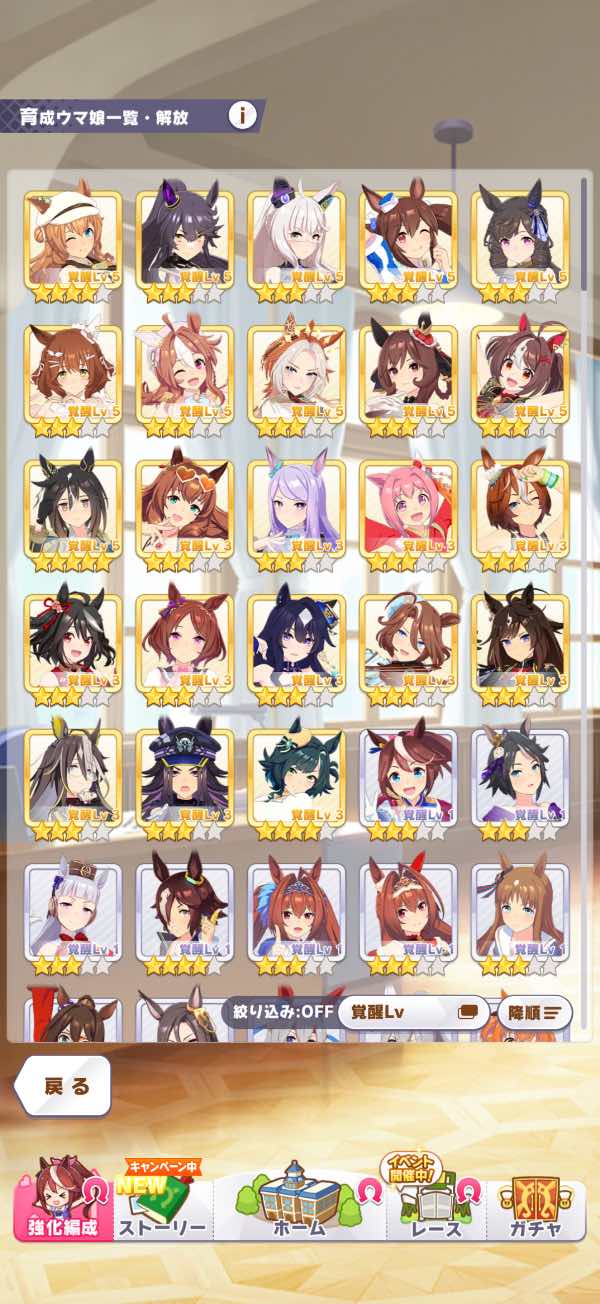Switch to the ストーリー tab
Screen dimensions: 600x1304
pos(163,1199)
